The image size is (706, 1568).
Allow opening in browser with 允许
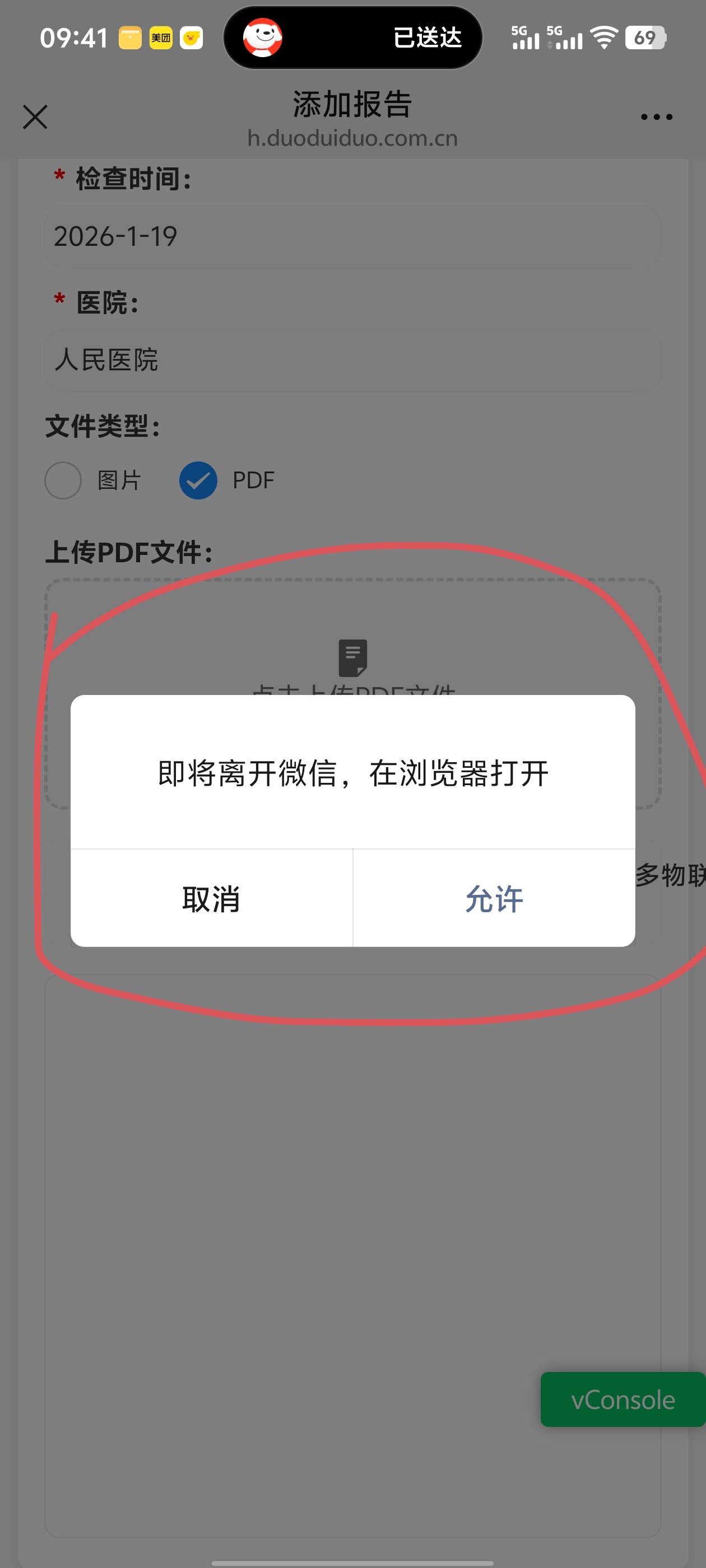494,898
